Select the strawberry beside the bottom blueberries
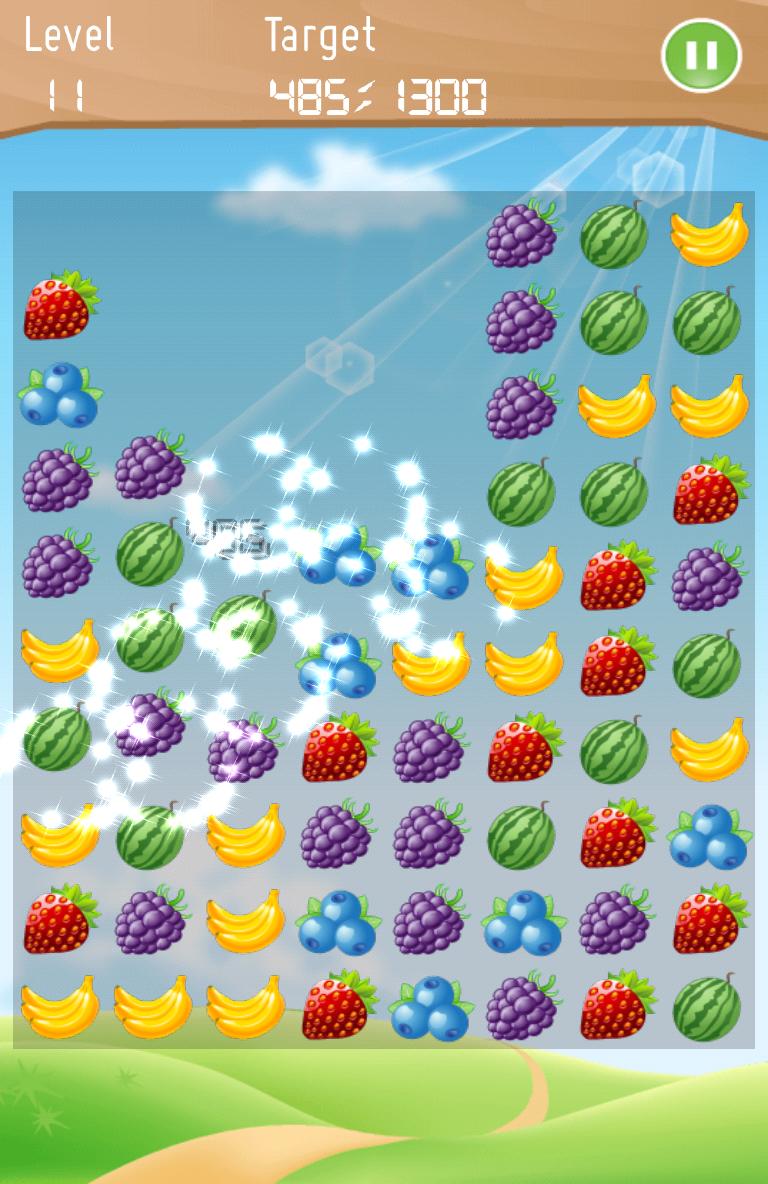 [x=335, y=1010]
